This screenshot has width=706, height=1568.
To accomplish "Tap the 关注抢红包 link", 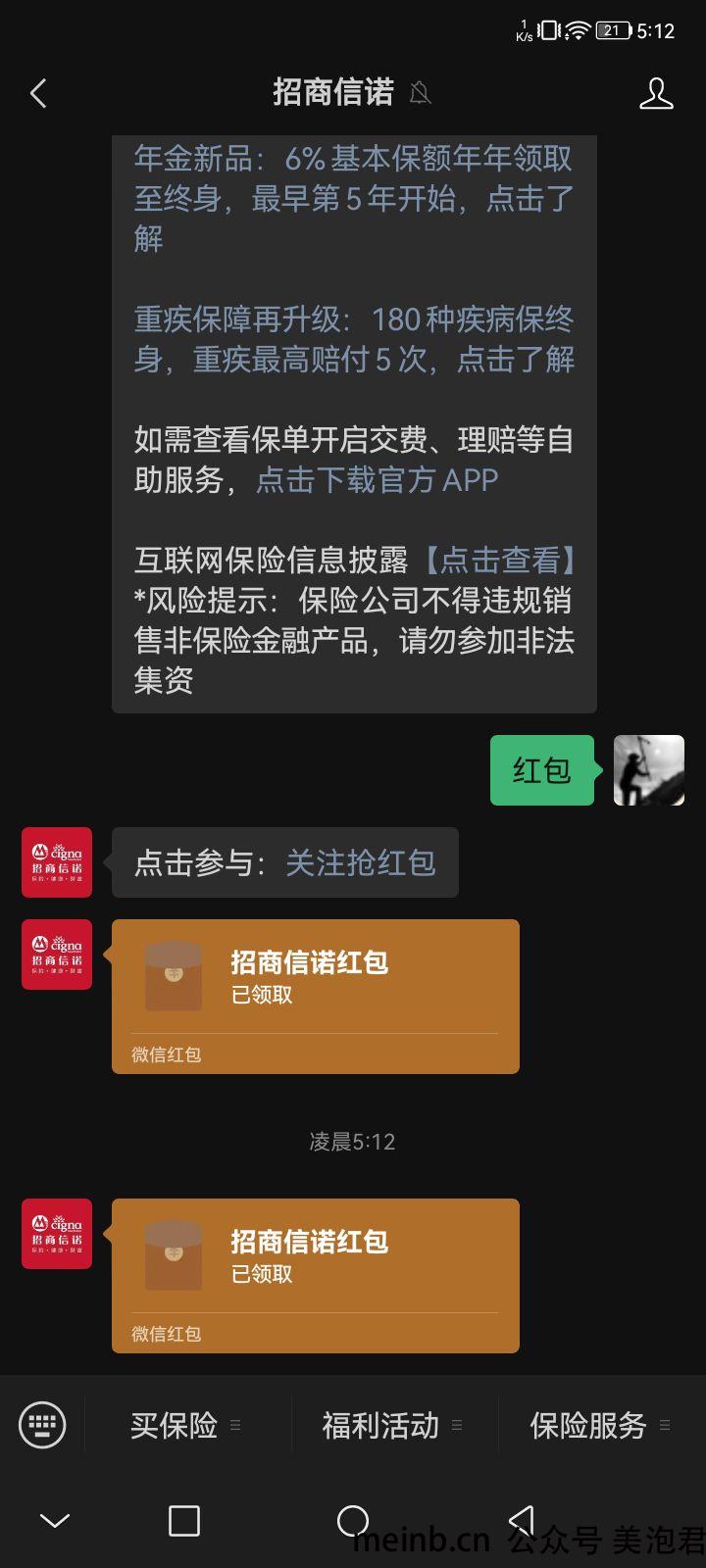I will click(x=361, y=862).
